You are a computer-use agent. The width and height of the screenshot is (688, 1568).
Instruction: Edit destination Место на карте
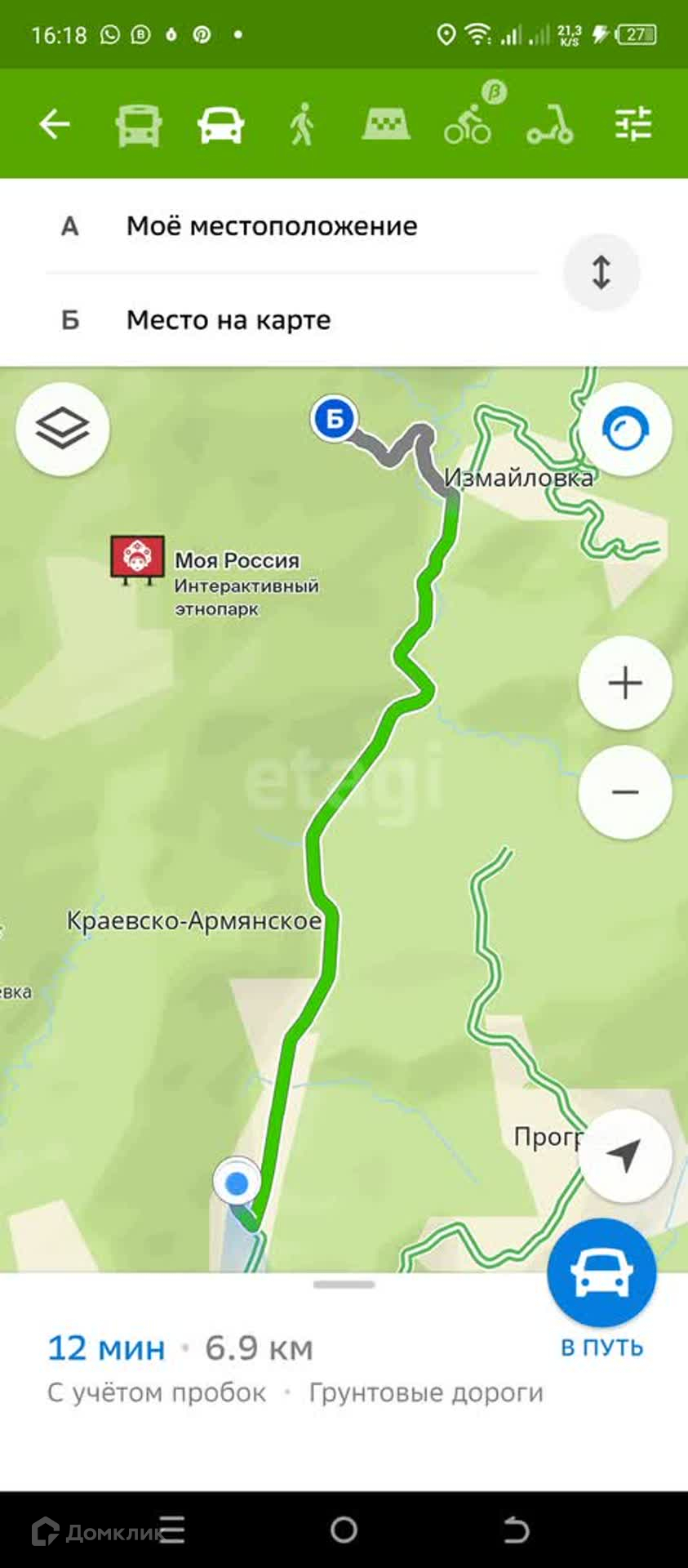click(x=229, y=320)
